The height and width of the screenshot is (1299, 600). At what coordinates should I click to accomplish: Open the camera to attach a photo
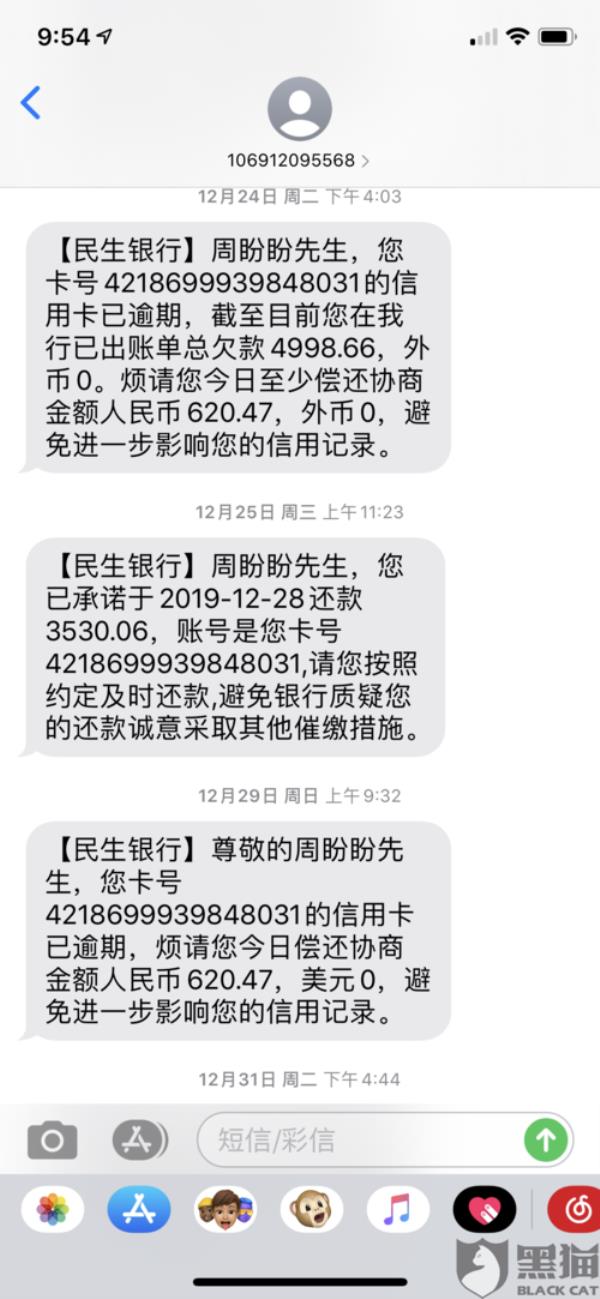[x=52, y=1139]
